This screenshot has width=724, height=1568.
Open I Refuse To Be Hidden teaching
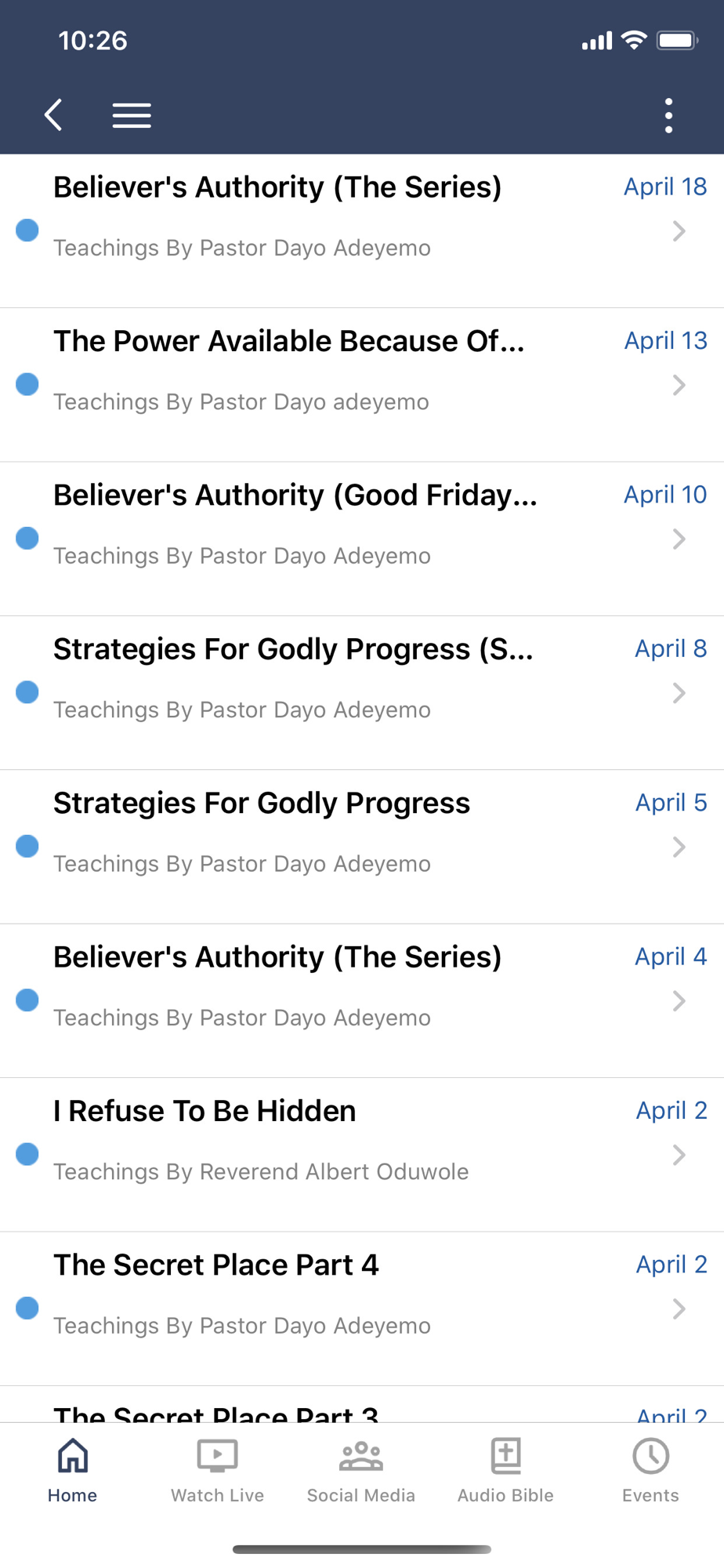tap(362, 1155)
